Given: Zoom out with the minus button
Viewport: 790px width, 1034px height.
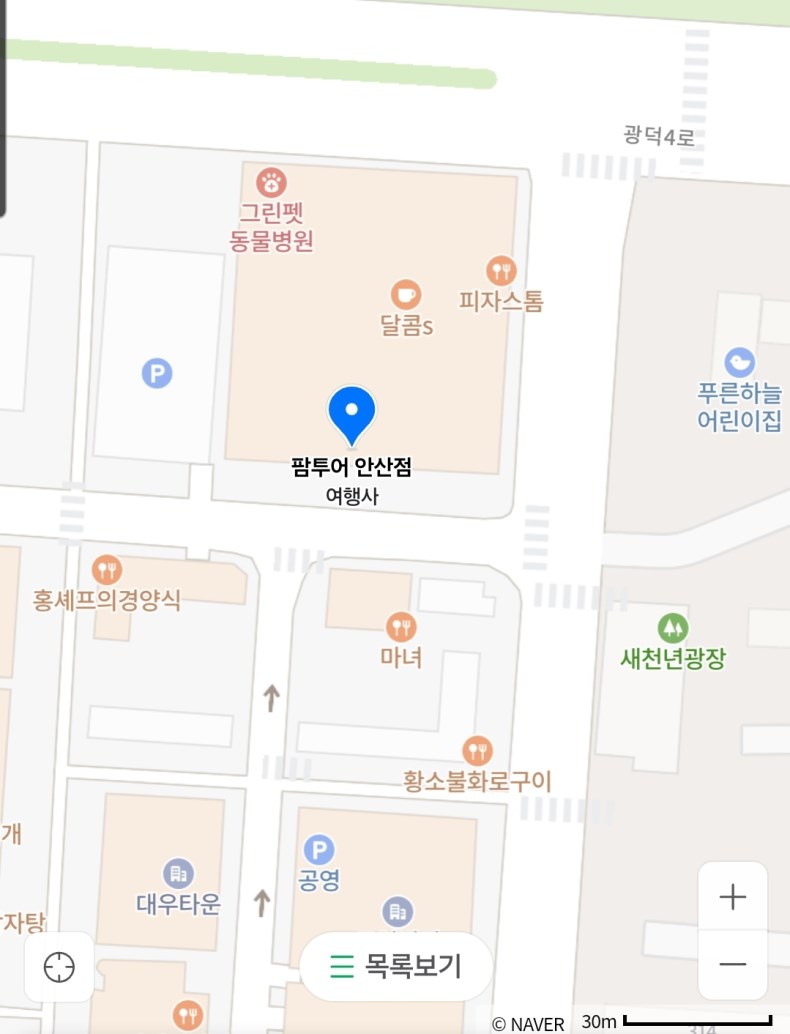Looking at the screenshot, I should coord(732,964).
